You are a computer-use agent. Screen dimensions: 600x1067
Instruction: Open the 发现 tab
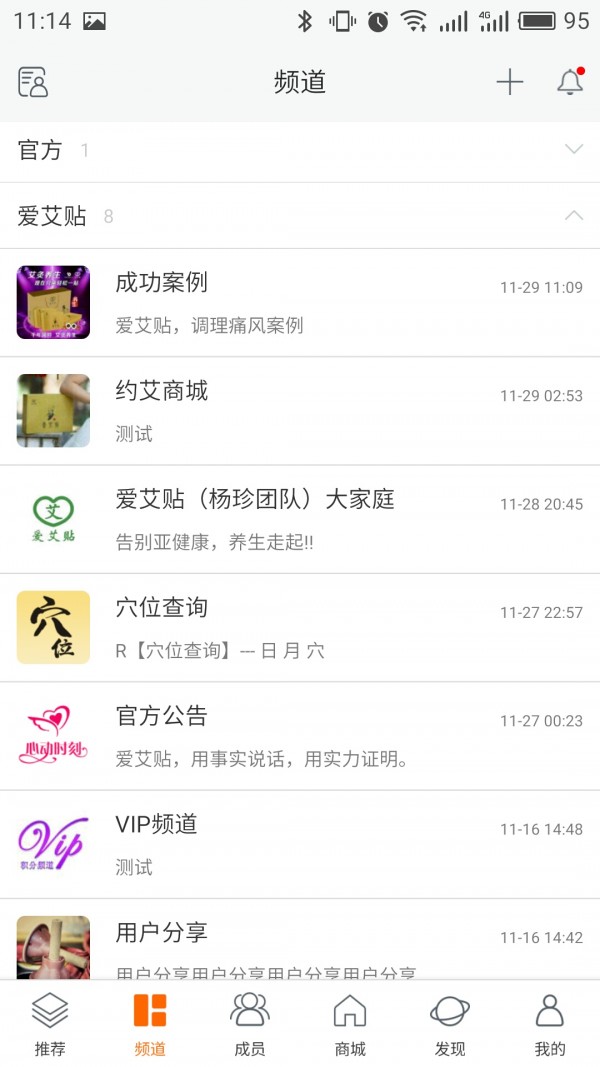point(450,1024)
